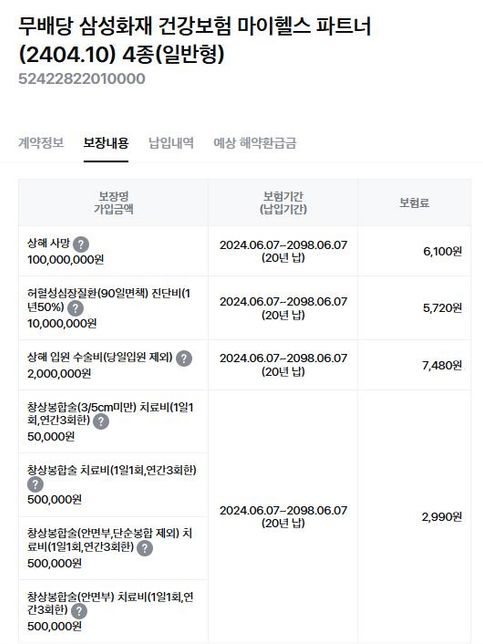Open the 납입내역 tab
The height and width of the screenshot is (644, 483).
pyautogui.click(x=171, y=143)
